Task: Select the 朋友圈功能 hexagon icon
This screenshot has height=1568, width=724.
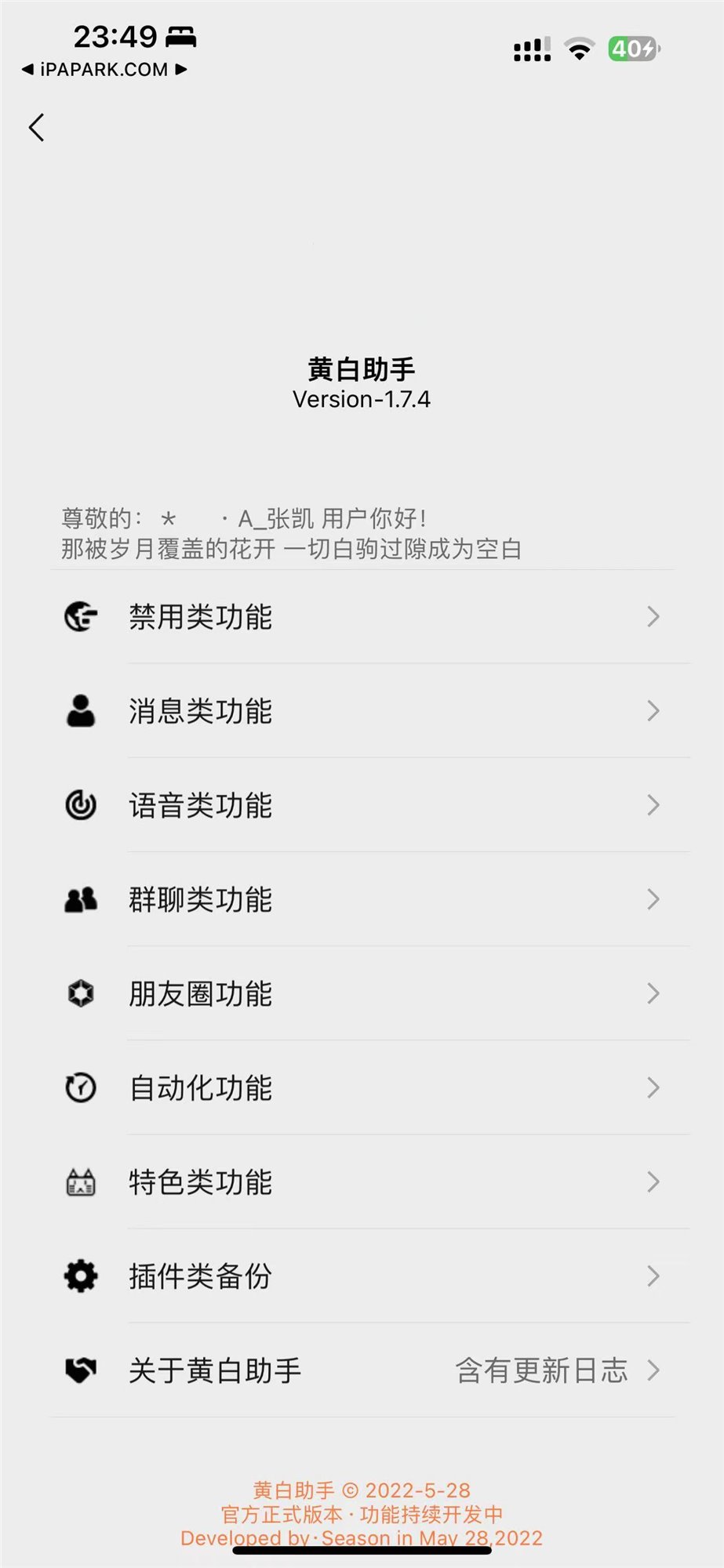Action: pos(80,993)
